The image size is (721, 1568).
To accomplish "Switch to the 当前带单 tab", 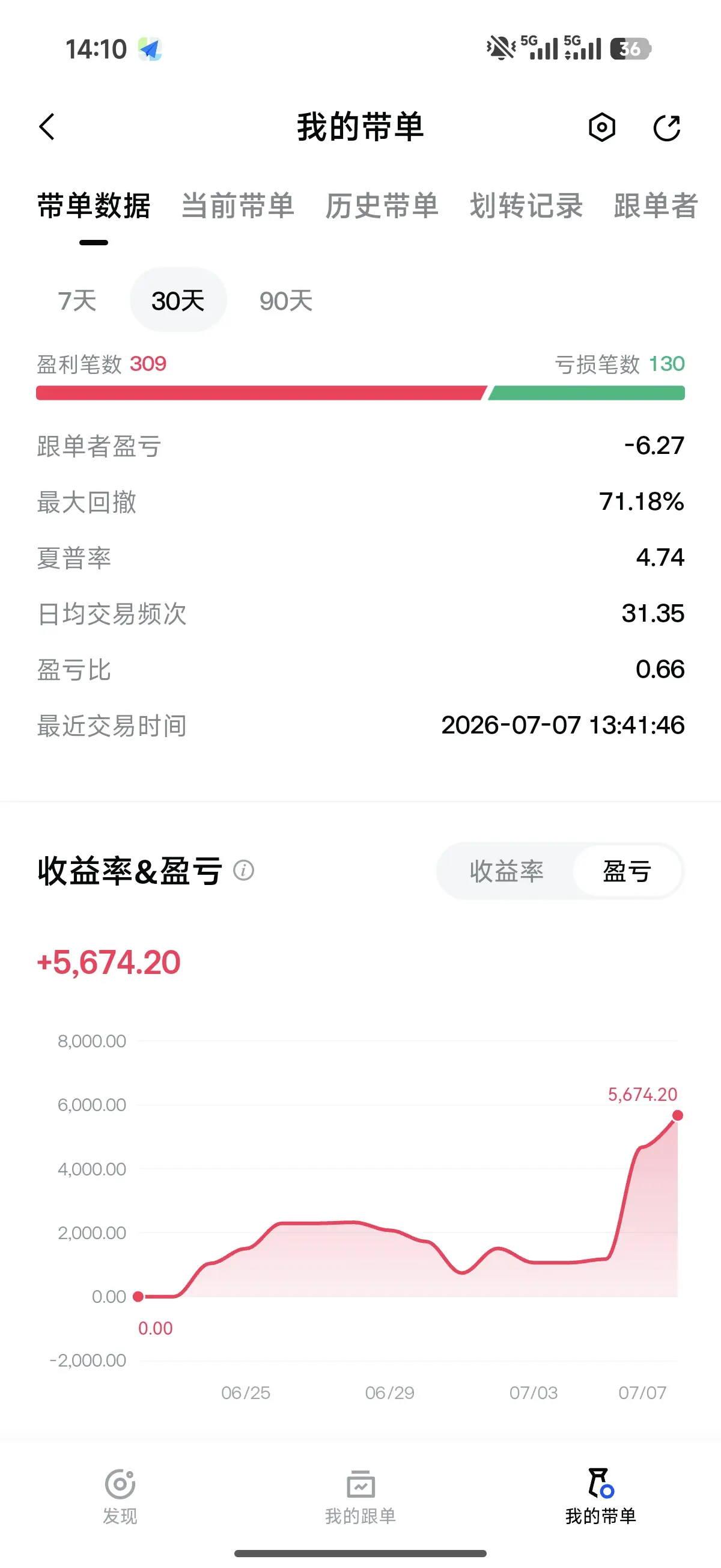I will [x=238, y=206].
